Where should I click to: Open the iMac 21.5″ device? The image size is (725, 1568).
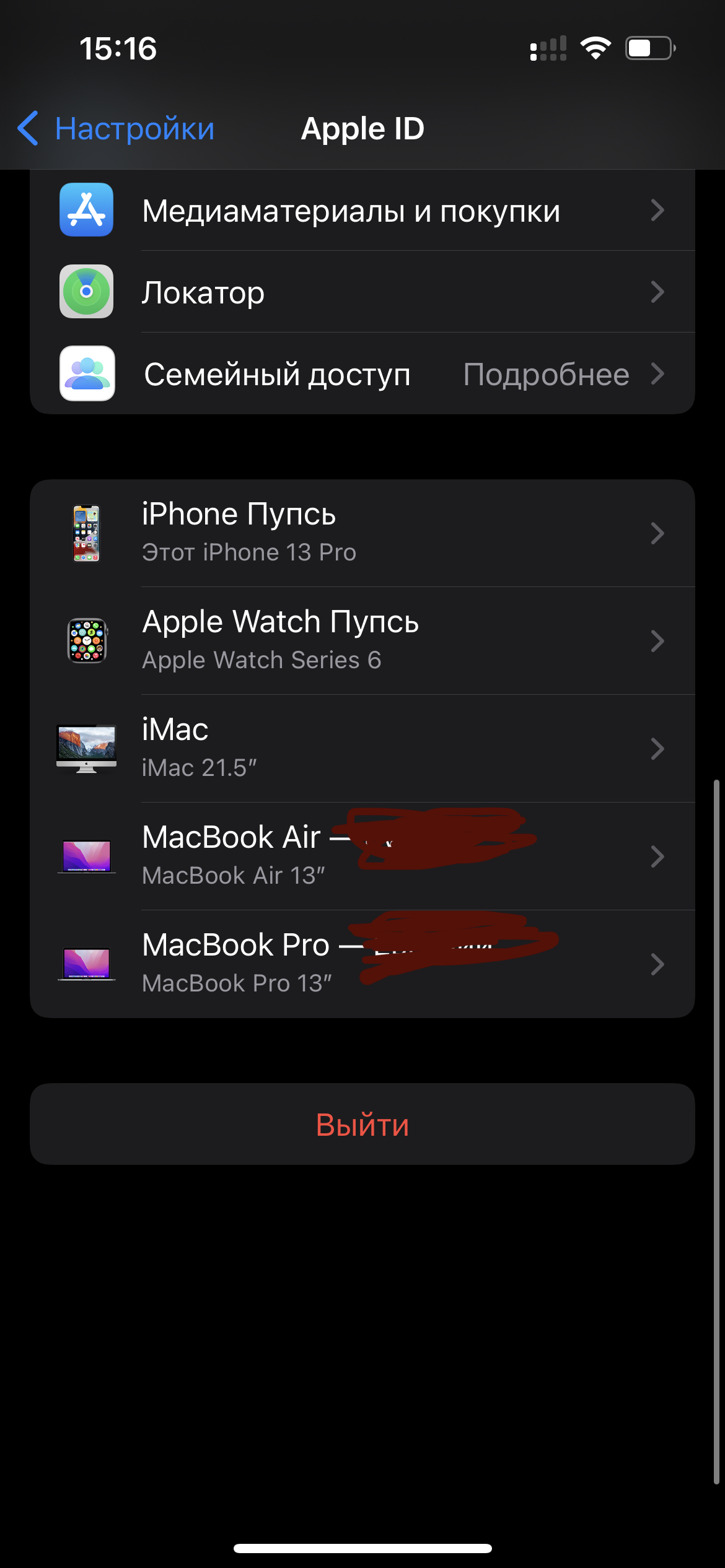[362, 749]
